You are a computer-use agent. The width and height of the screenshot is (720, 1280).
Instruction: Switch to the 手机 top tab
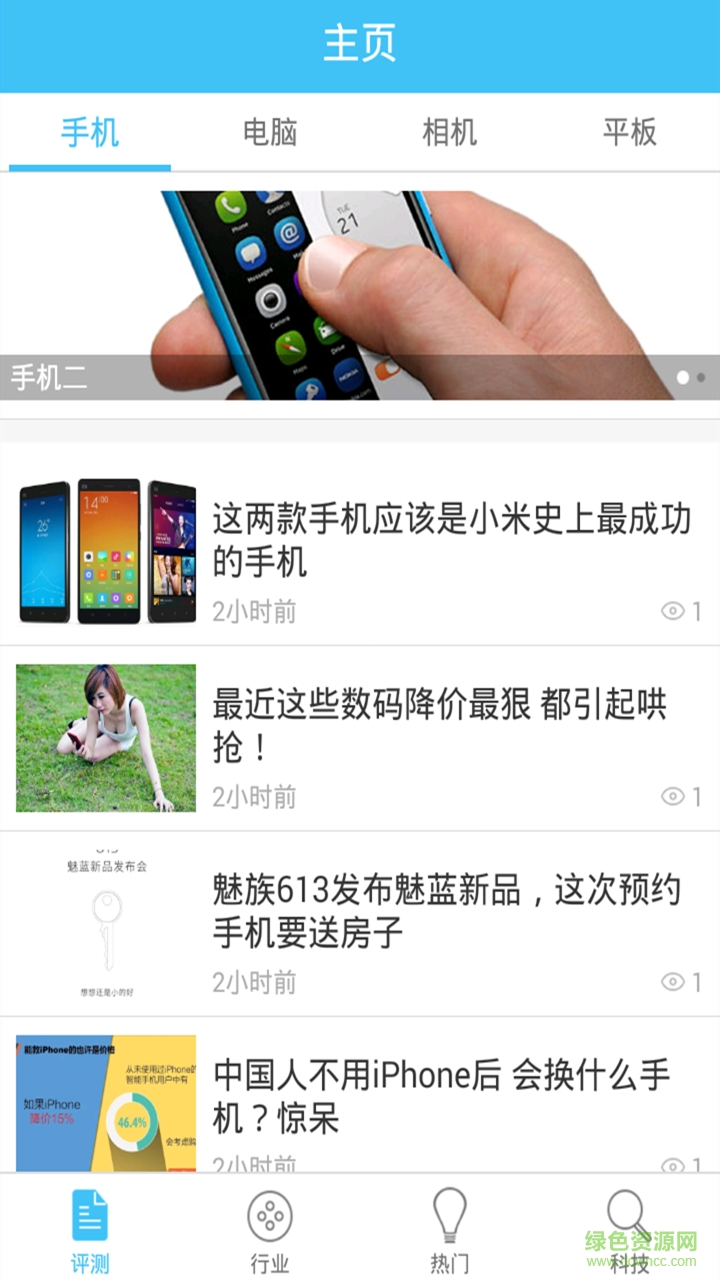click(90, 132)
